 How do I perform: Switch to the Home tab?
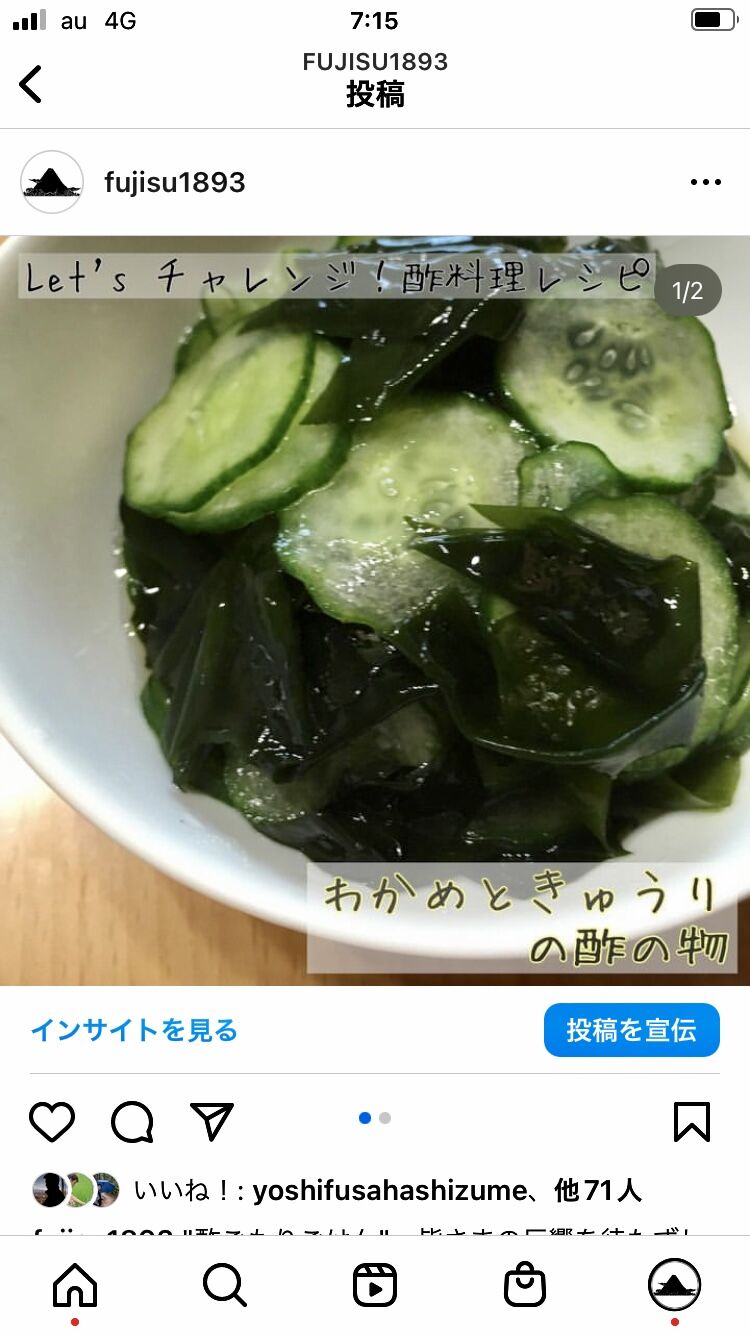pos(75,1285)
